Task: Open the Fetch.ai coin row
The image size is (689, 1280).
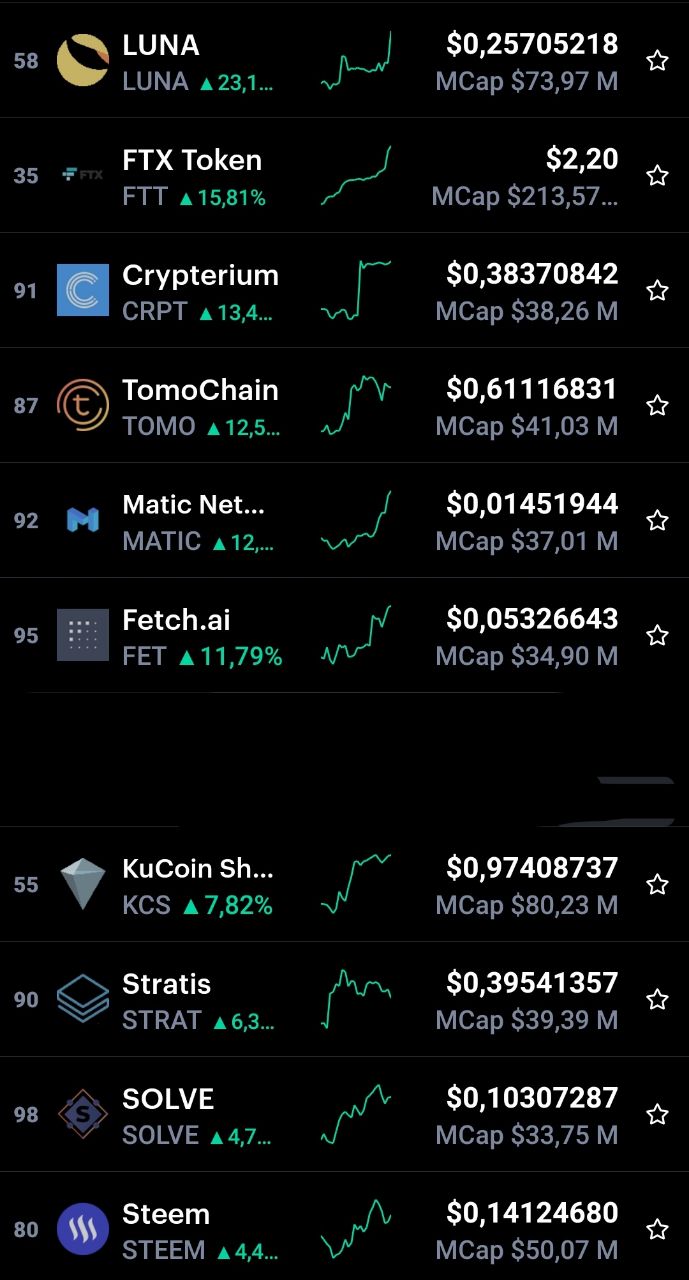Action: point(344,636)
